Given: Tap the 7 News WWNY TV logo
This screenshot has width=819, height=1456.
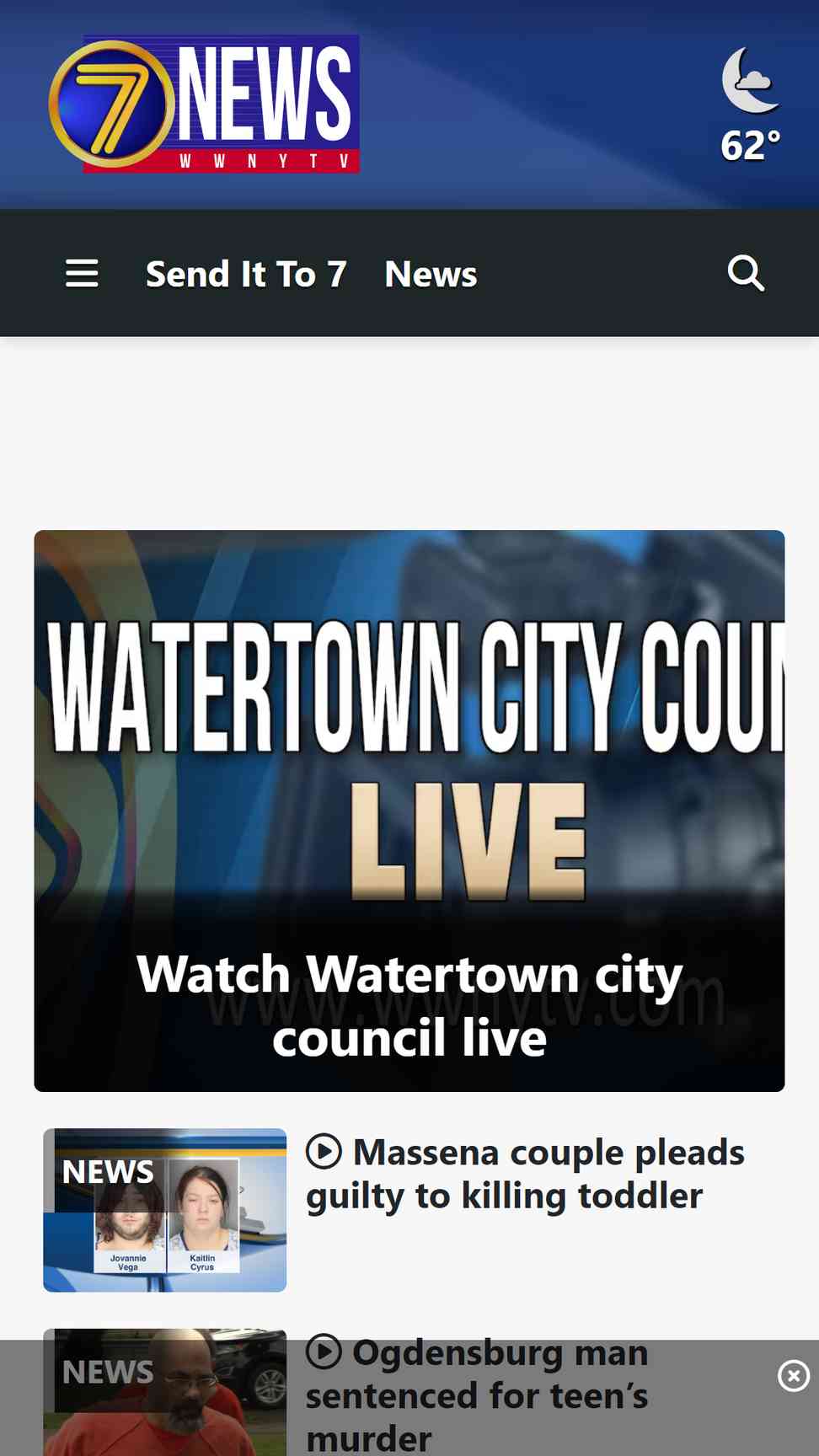Looking at the screenshot, I should point(205,104).
